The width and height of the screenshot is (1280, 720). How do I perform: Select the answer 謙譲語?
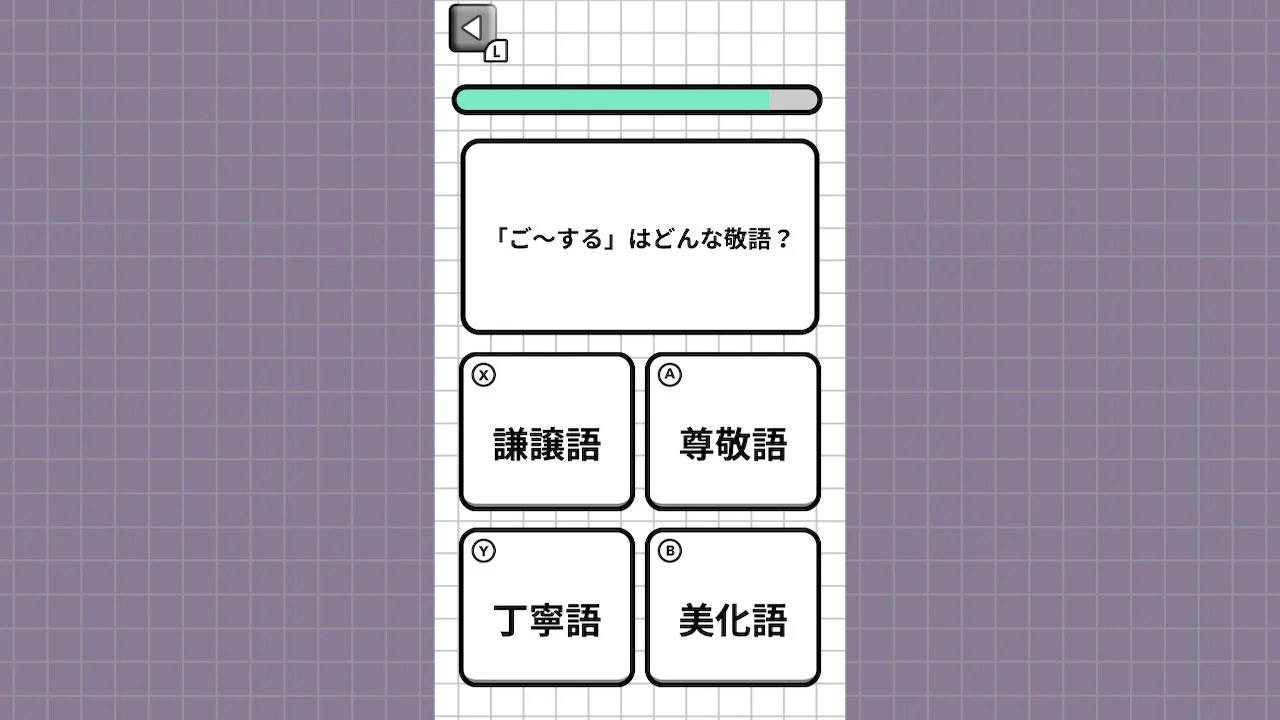tap(547, 432)
